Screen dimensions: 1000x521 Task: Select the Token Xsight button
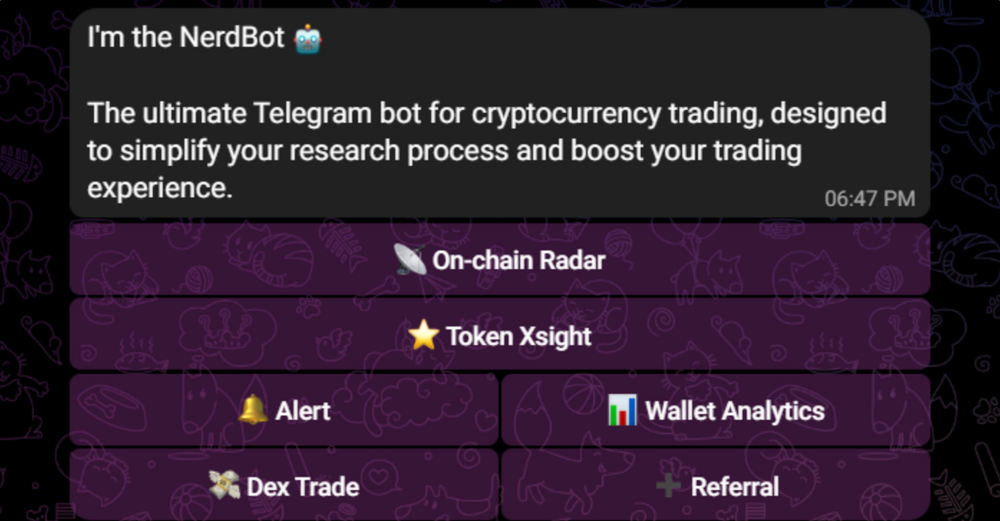[x=499, y=336]
